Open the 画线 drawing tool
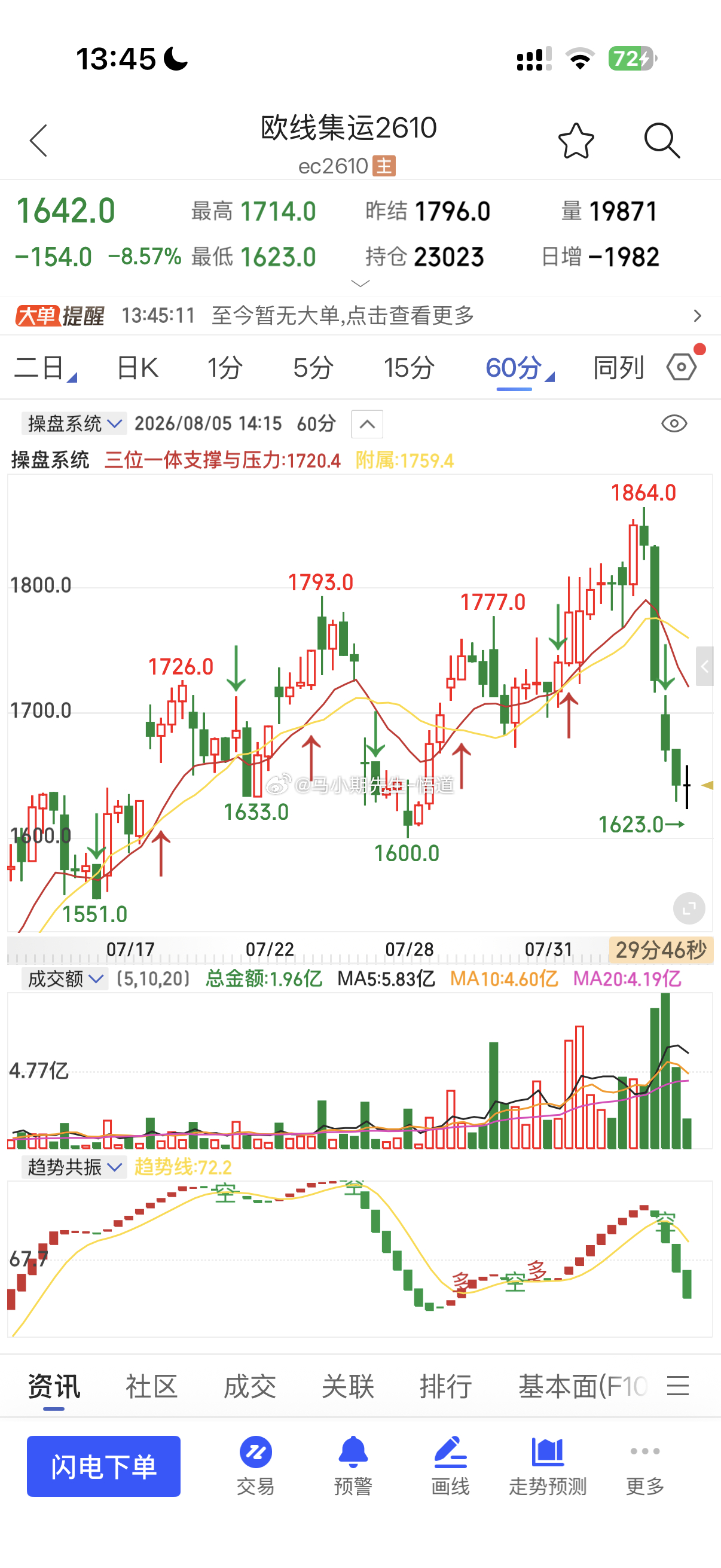This screenshot has height=1568, width=721. [450, 1465]
